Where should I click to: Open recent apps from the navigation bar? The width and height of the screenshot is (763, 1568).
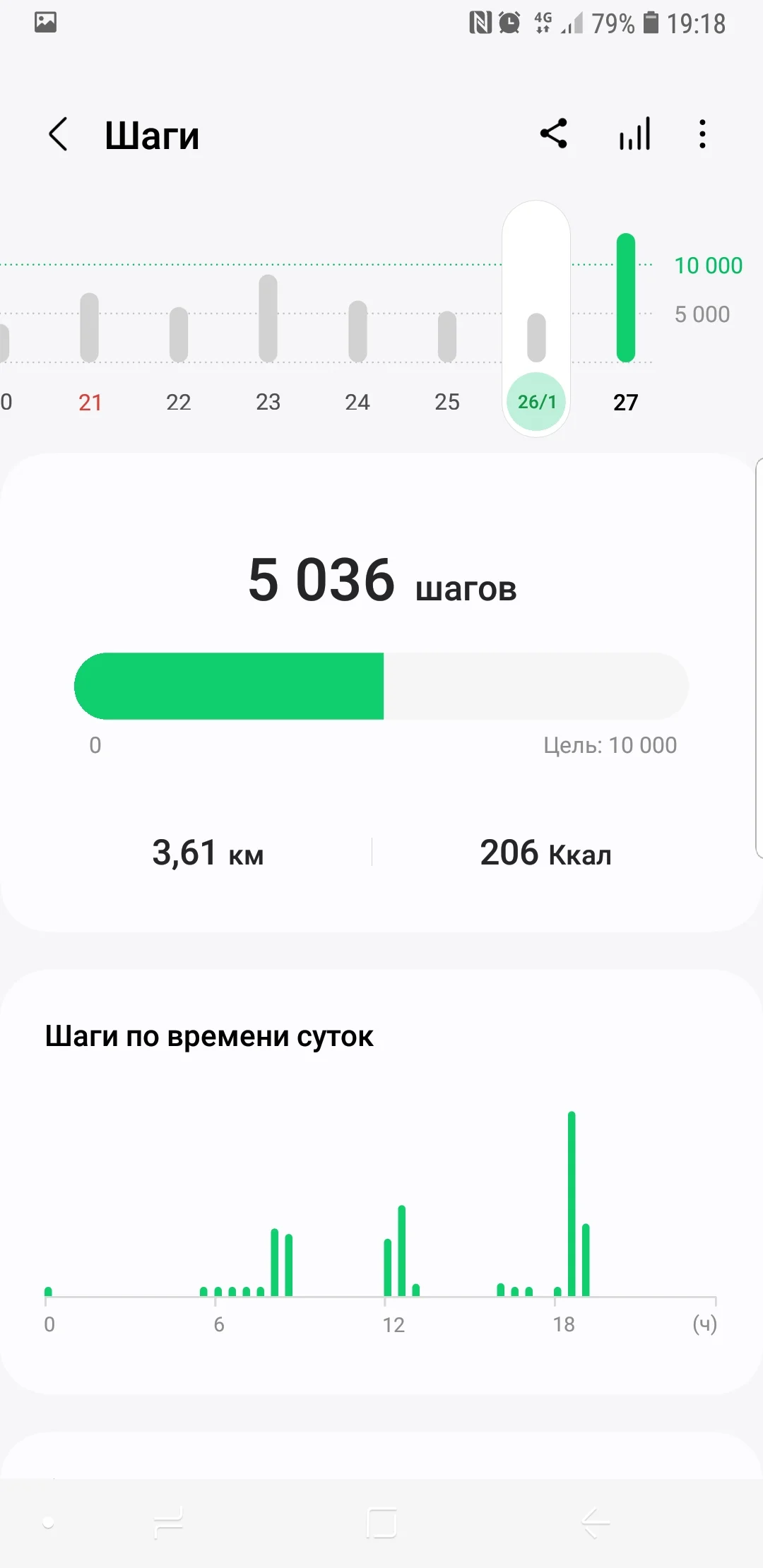[x=168, y=1523]
